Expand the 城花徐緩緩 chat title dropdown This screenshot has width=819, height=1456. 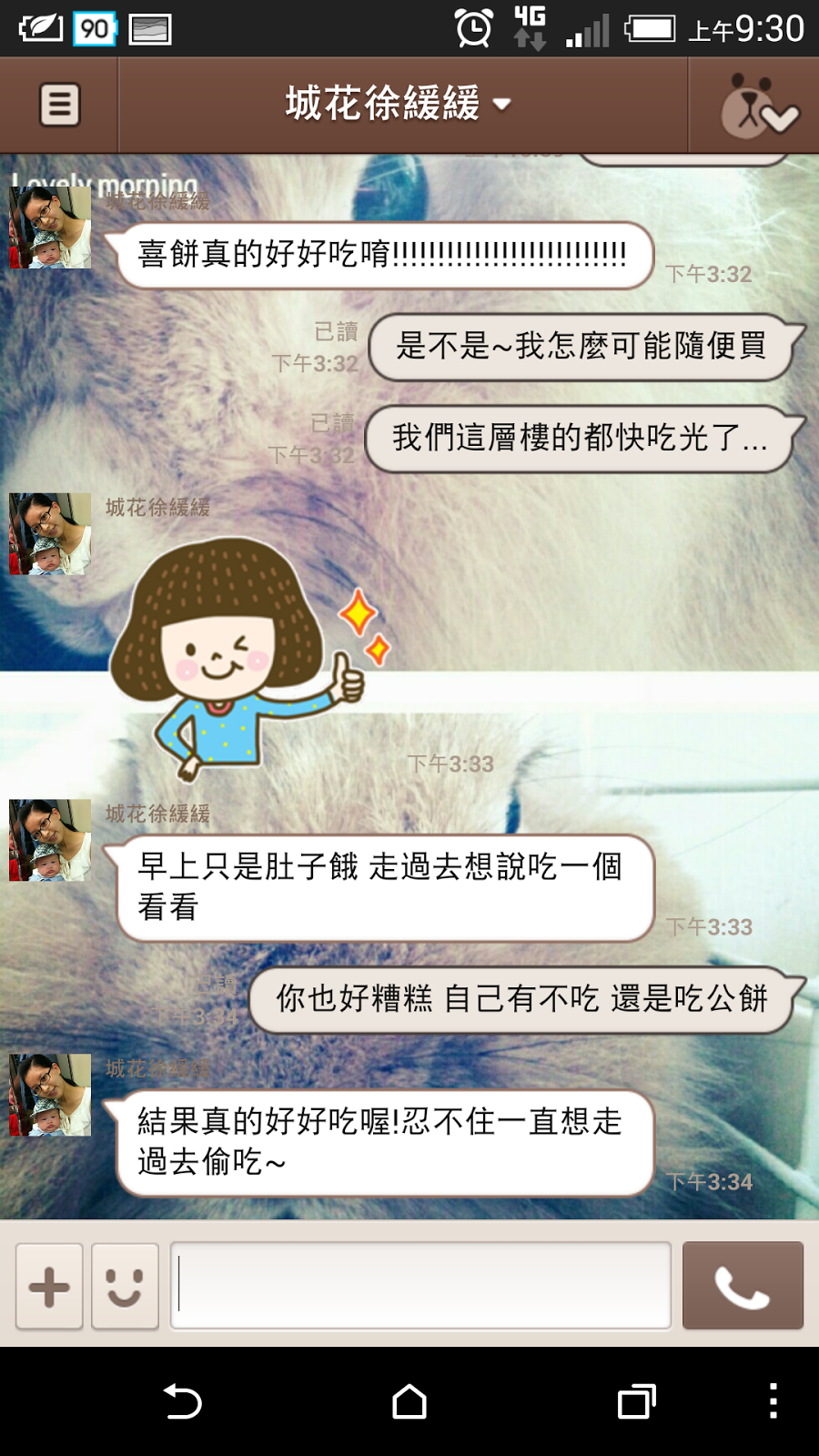click(399, 105)
